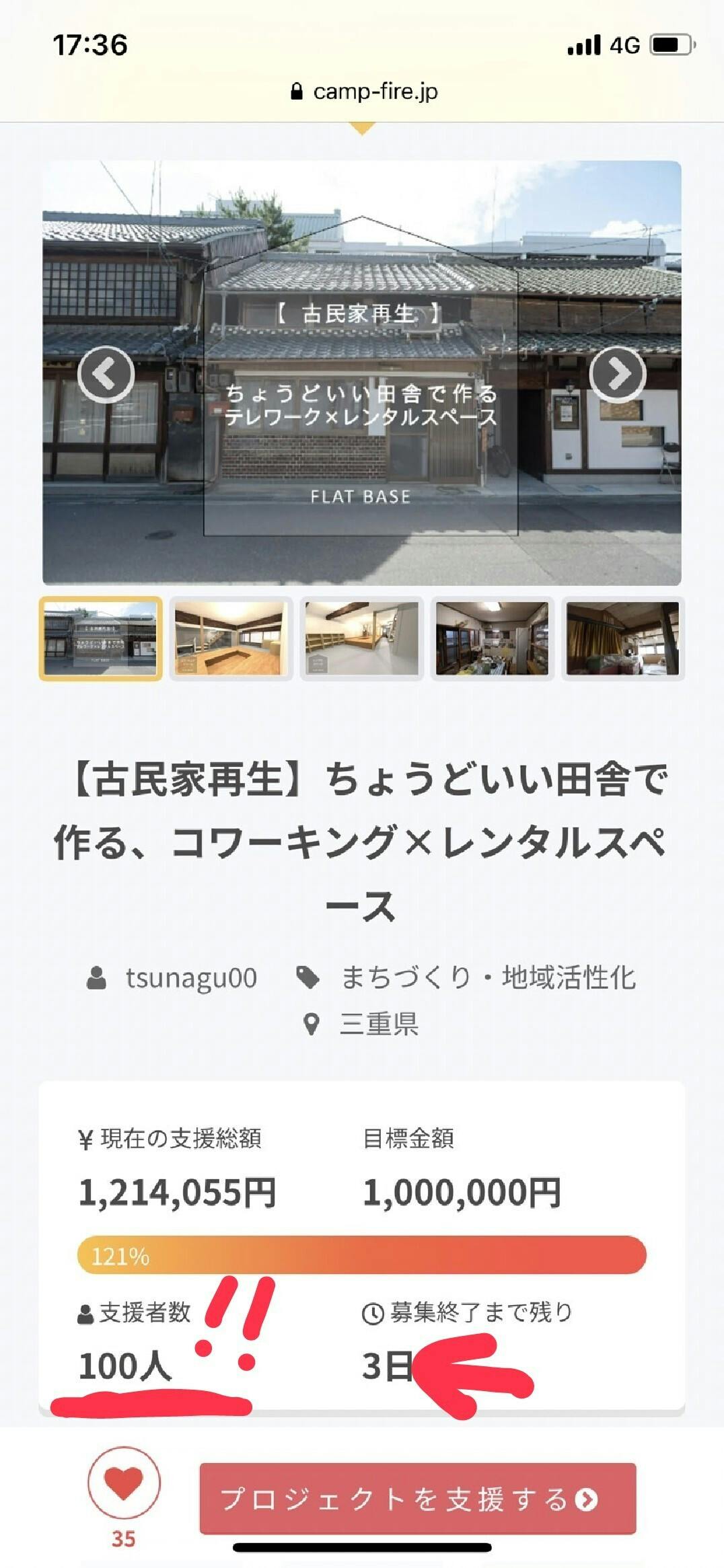Like this project with the heart icon
The image size is (724, 1568).
(x=124, y=1483)
